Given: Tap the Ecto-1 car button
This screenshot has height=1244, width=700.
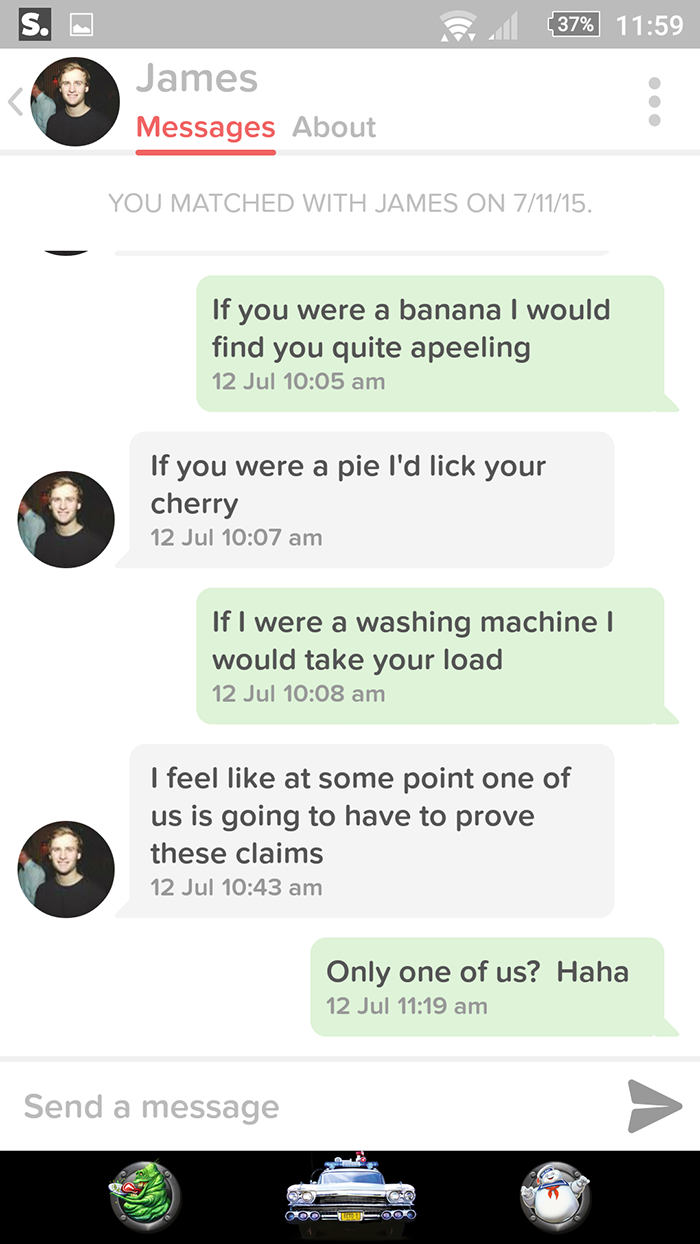Looking at the screenshot, I should (x=349, y=1197).
